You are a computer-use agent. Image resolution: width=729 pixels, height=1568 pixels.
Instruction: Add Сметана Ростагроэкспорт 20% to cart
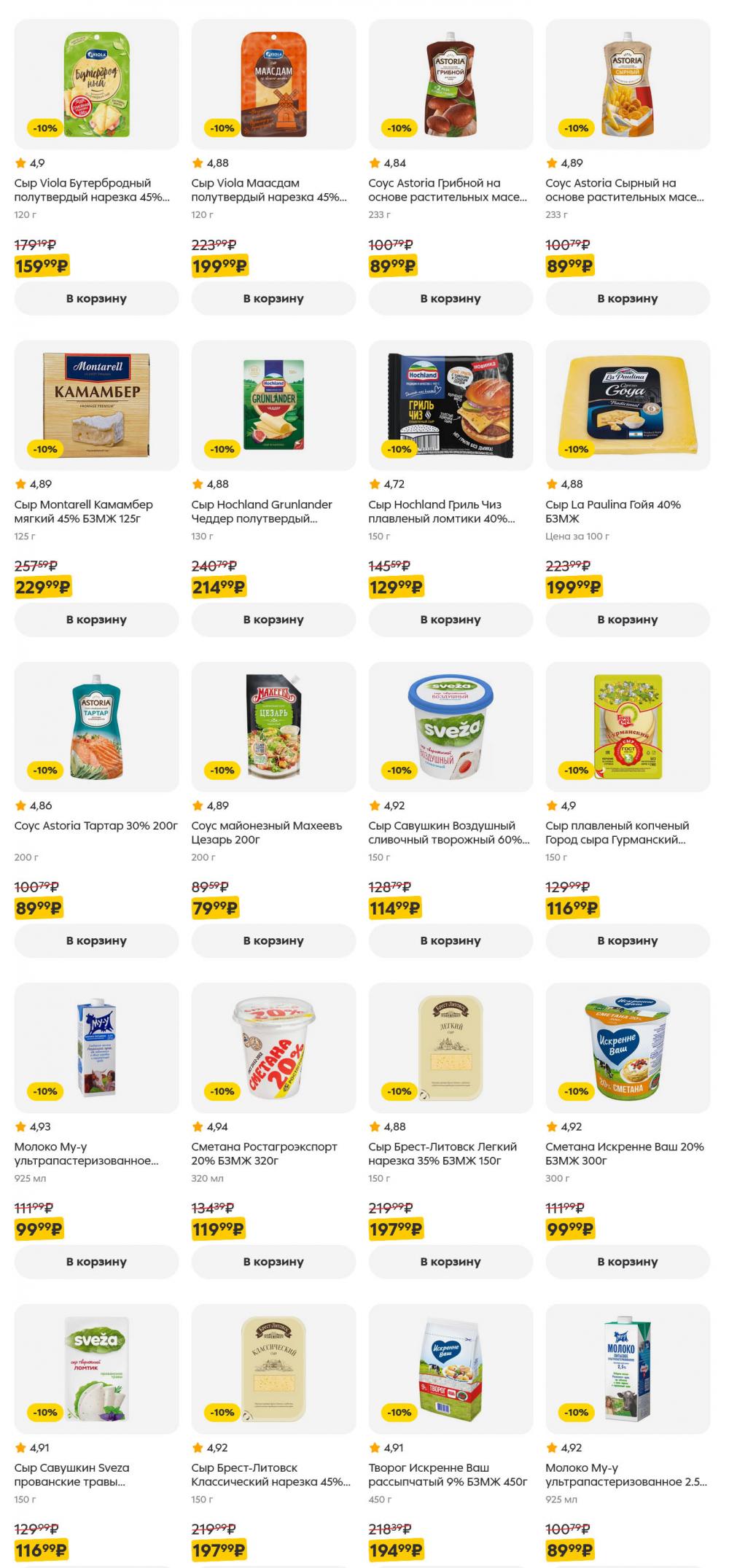273,1262
